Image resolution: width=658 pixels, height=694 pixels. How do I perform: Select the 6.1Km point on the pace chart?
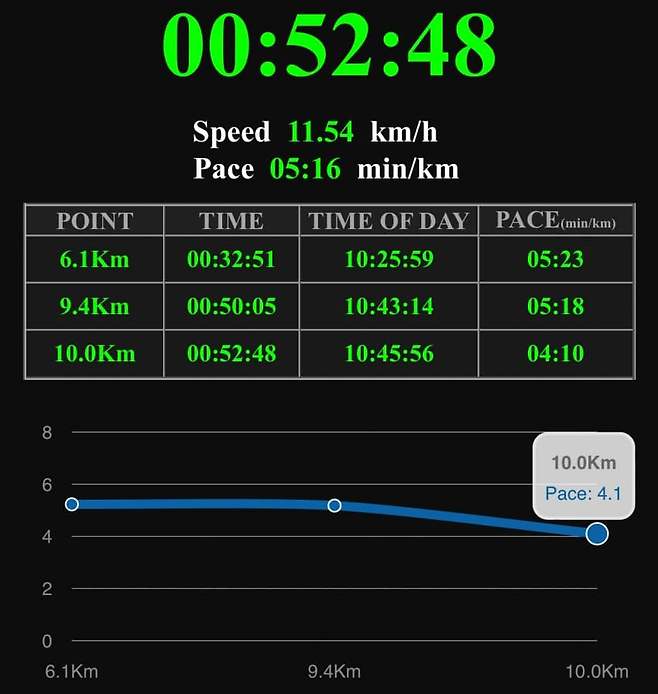click(x=72, y=504)
